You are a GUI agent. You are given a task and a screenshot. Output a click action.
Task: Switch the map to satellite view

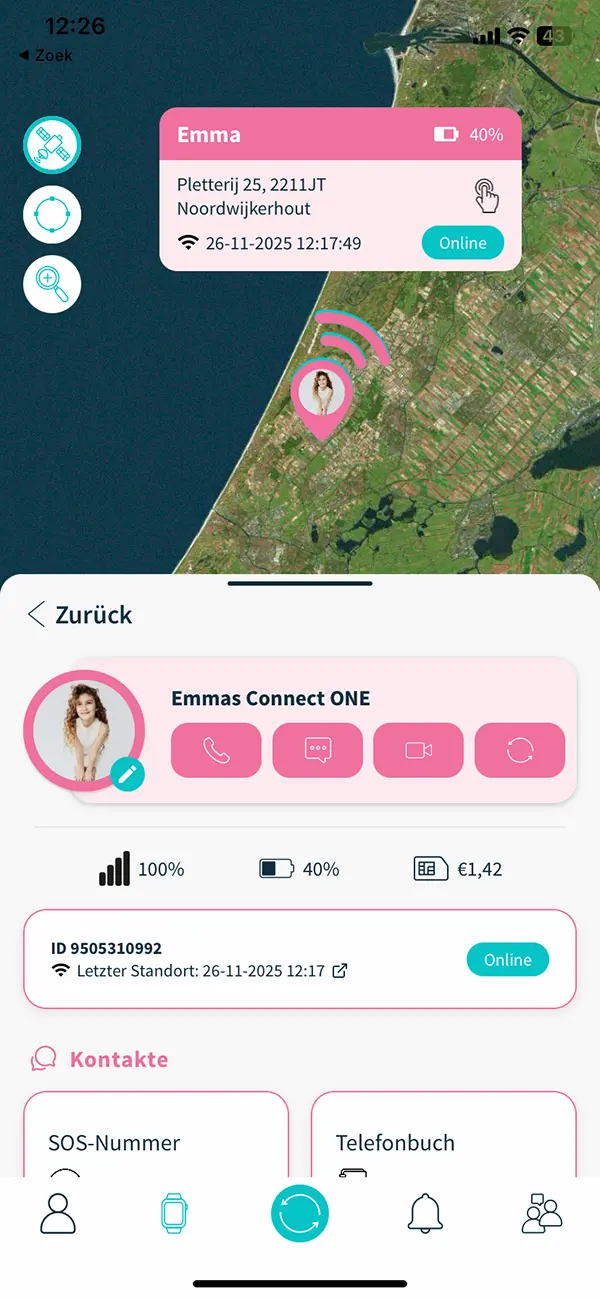click(x=52, y=146)
